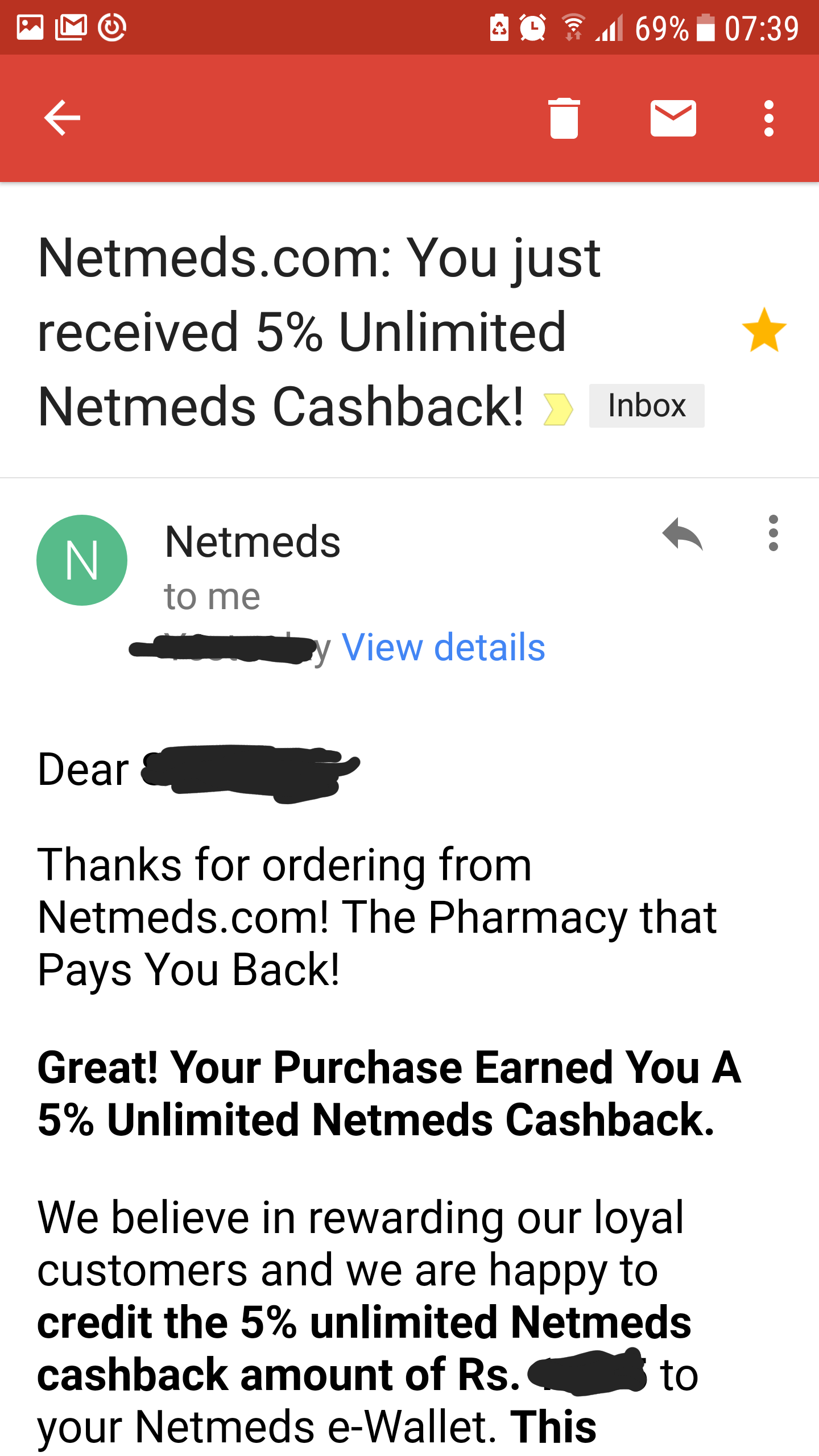The image size is (819, 1456).
Task: Tap the yellow importance marker
Action: coord(557,409)
